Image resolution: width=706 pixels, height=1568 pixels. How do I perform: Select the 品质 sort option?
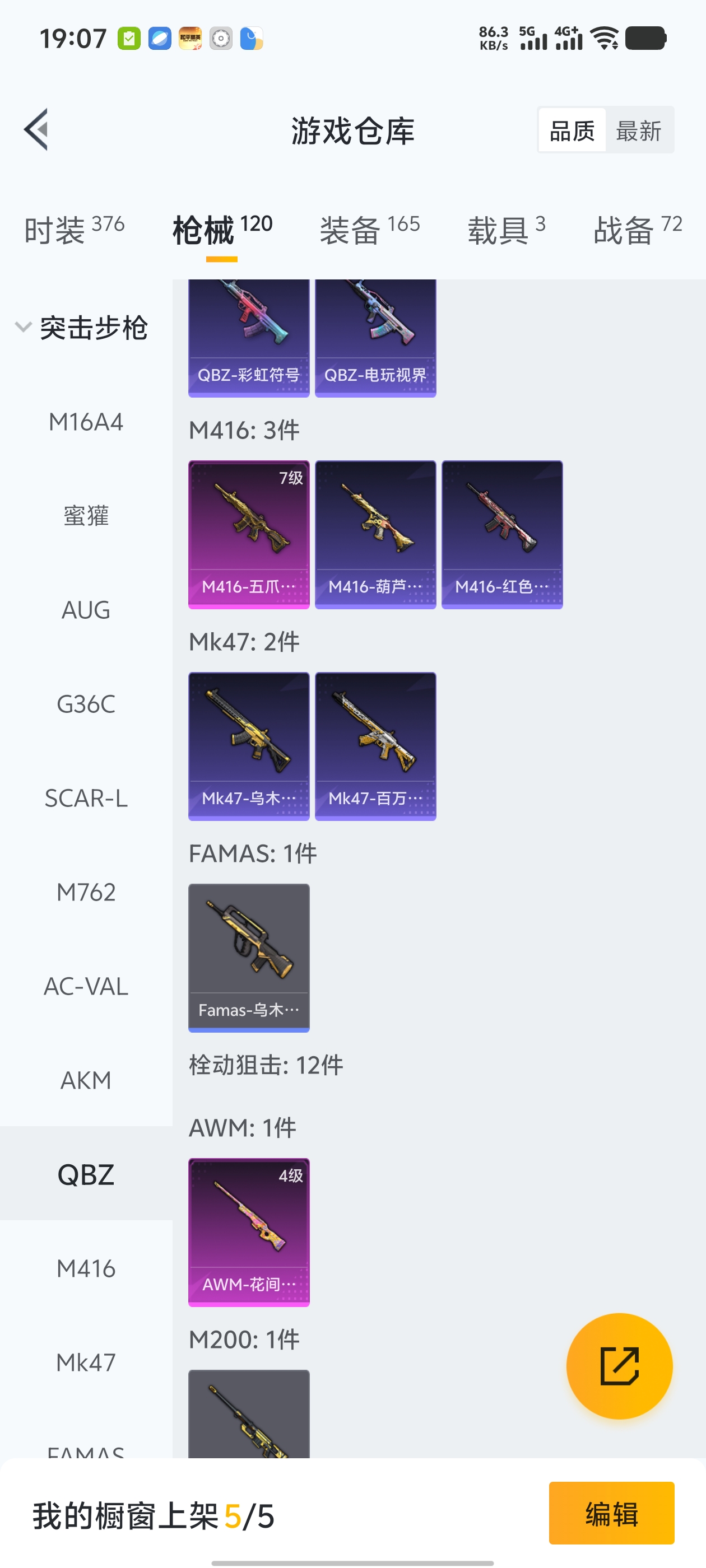[572, 130]
